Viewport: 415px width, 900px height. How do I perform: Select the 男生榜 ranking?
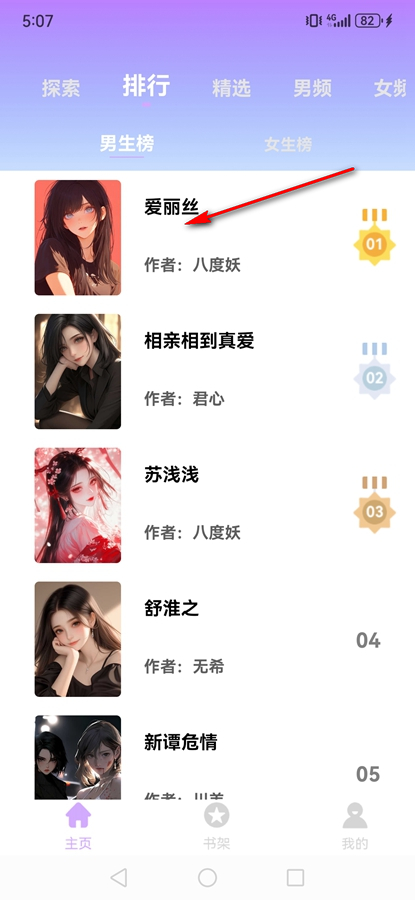[x=127, y=143]
